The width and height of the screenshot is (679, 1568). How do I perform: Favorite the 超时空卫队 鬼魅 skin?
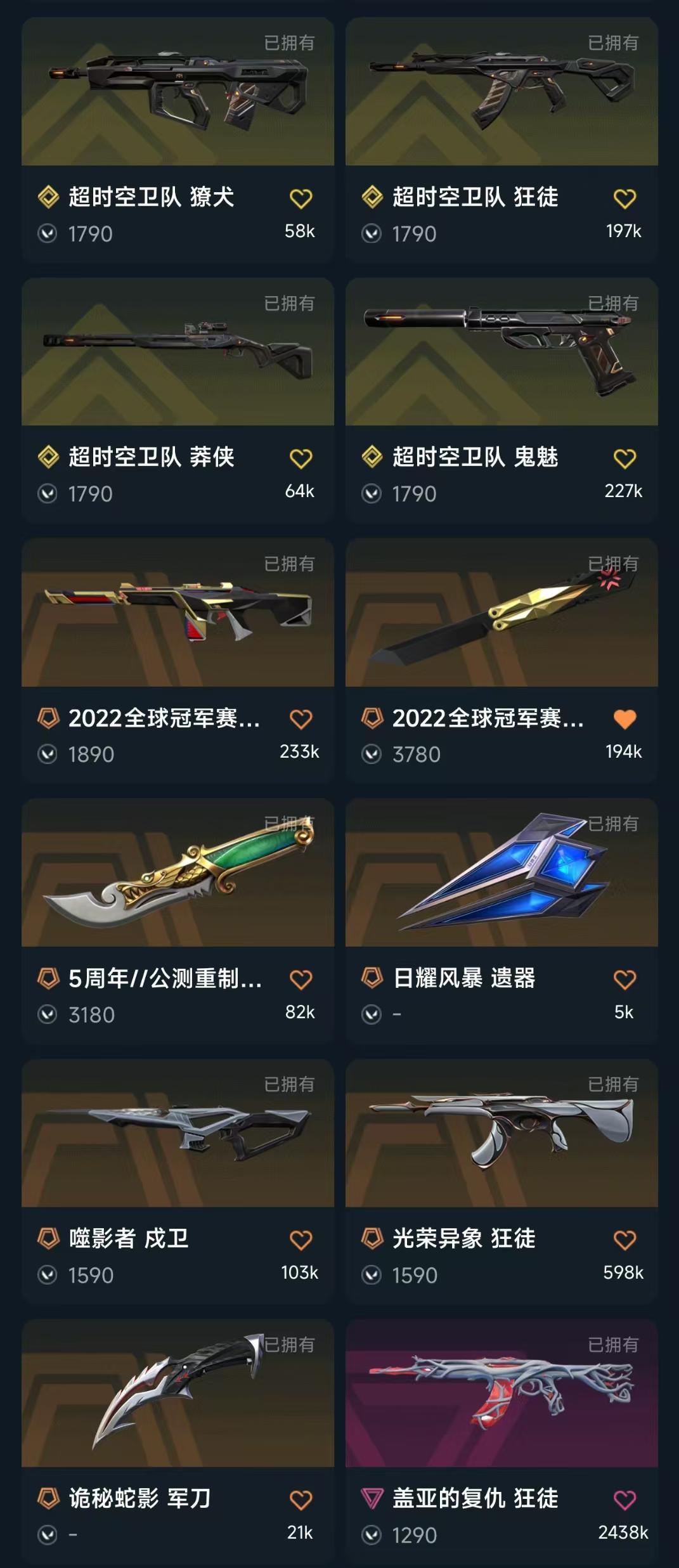point(624,459)
